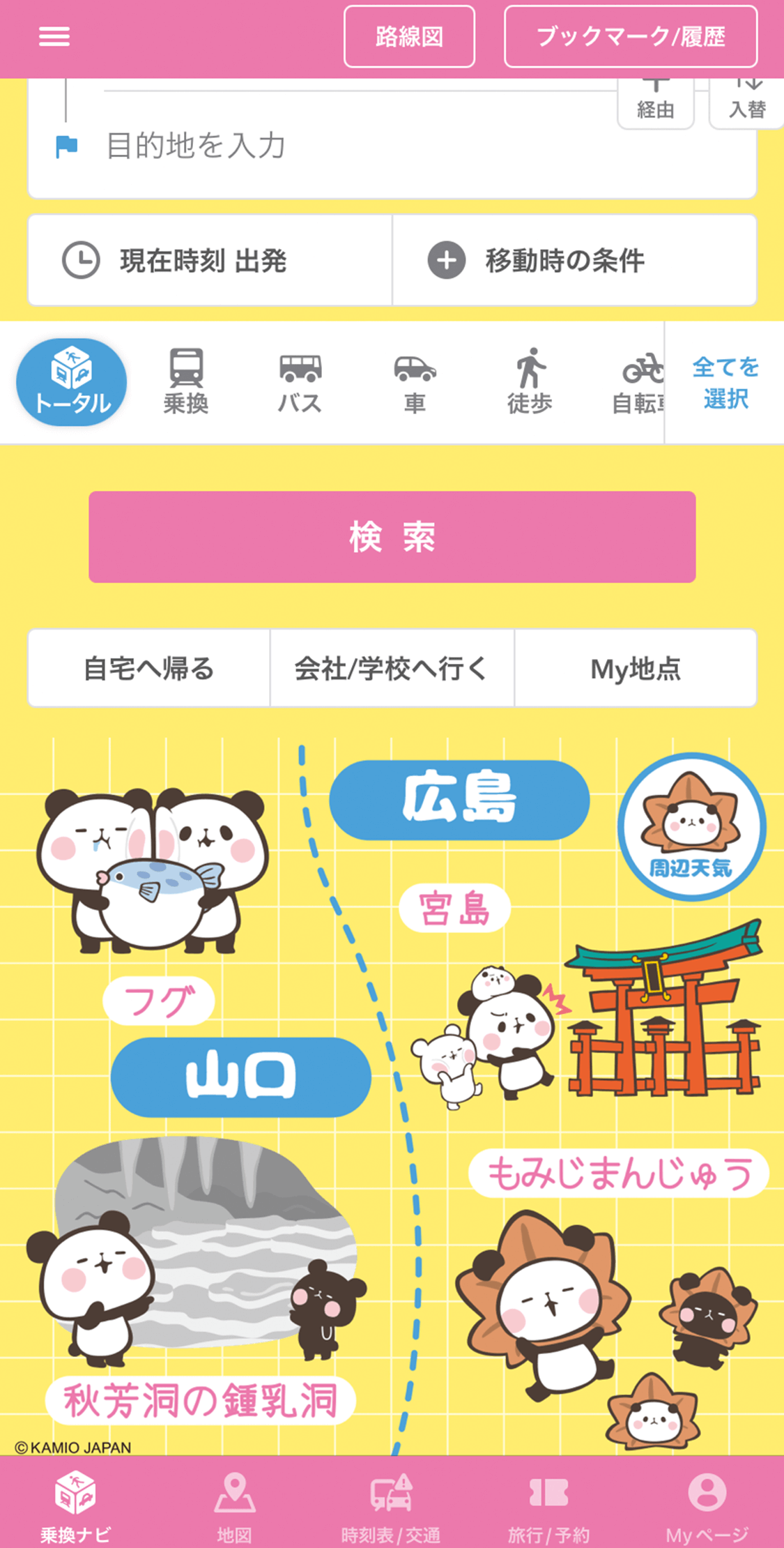Tap 全てを選択 to select all modes
Screen dimensions: 784x1548
coord(725,382)
